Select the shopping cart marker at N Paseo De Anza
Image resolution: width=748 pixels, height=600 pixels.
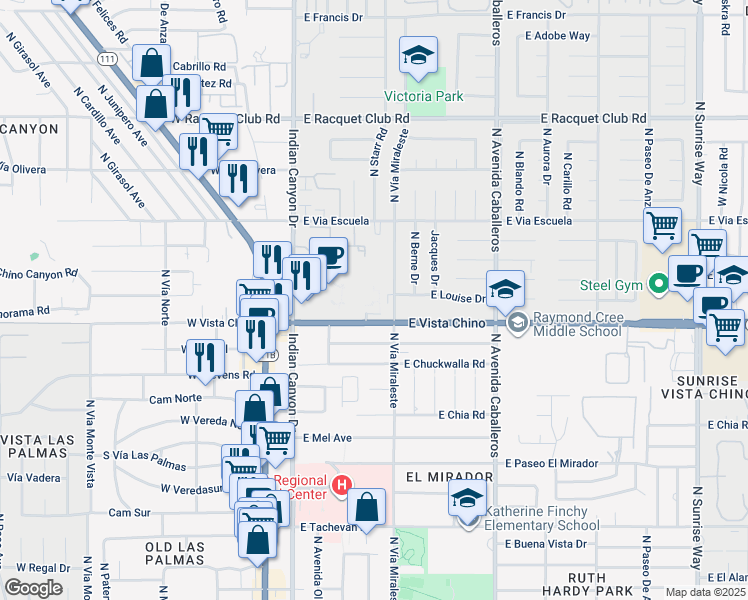[662, 228]
